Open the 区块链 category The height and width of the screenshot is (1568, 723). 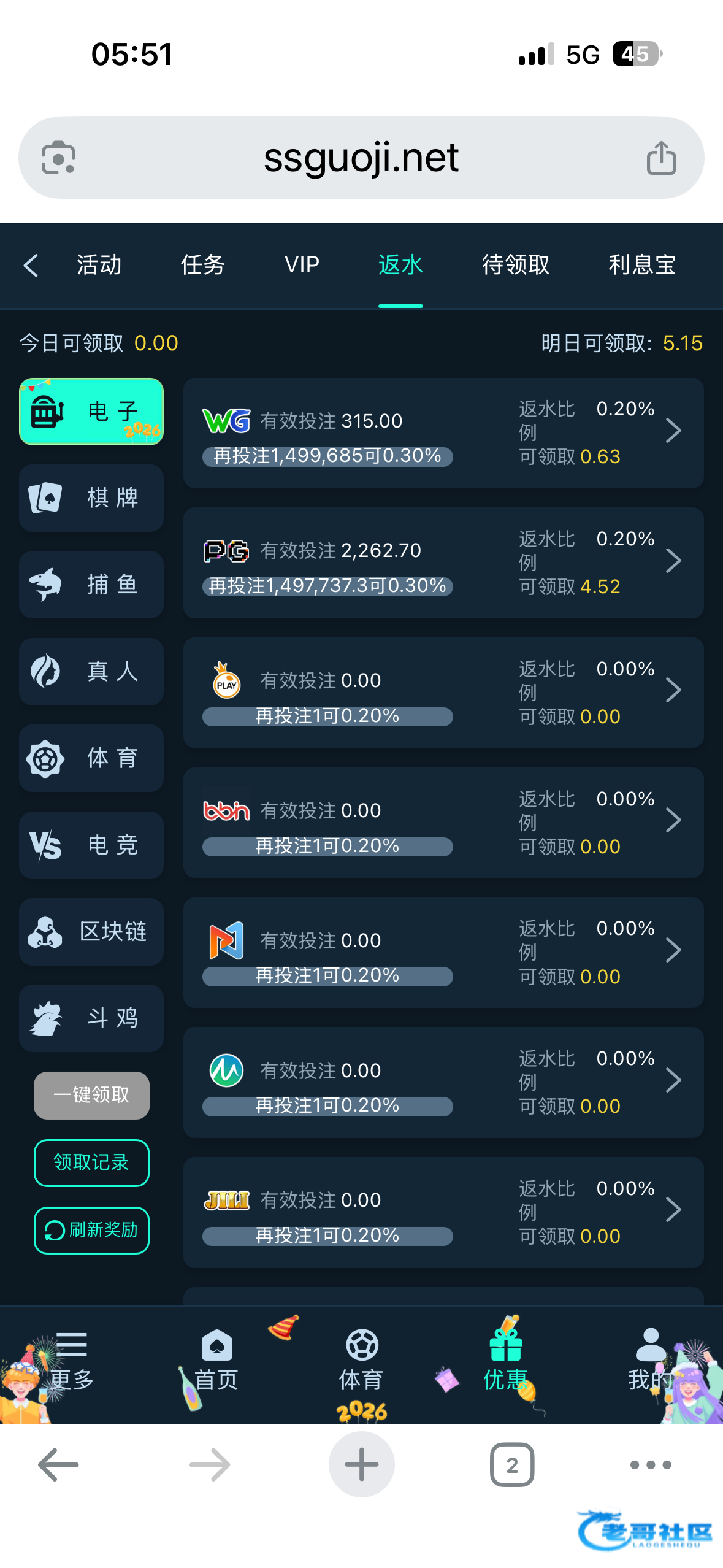tap(91, 931)
